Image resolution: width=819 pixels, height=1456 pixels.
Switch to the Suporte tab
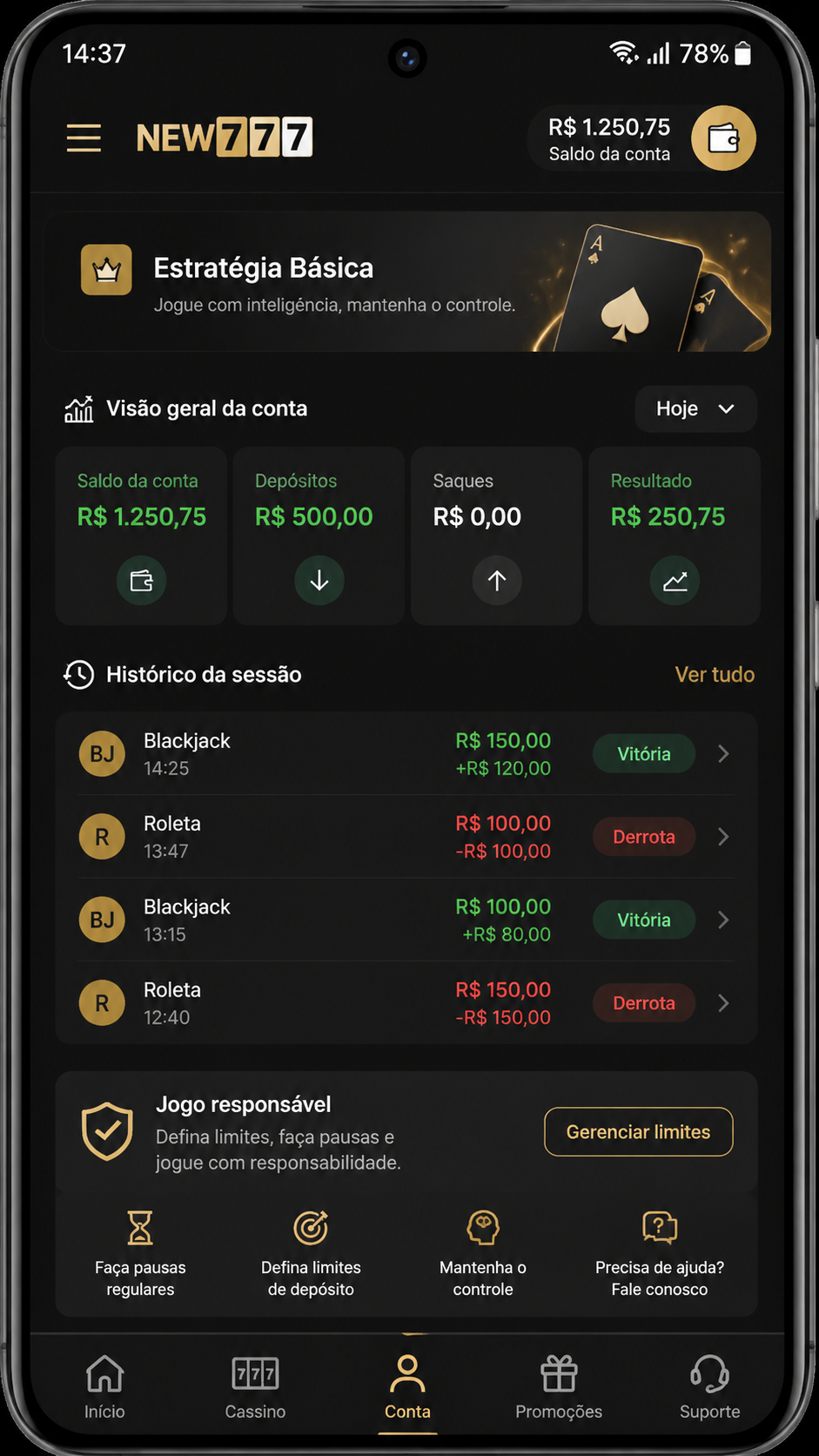pos(709,1386)
